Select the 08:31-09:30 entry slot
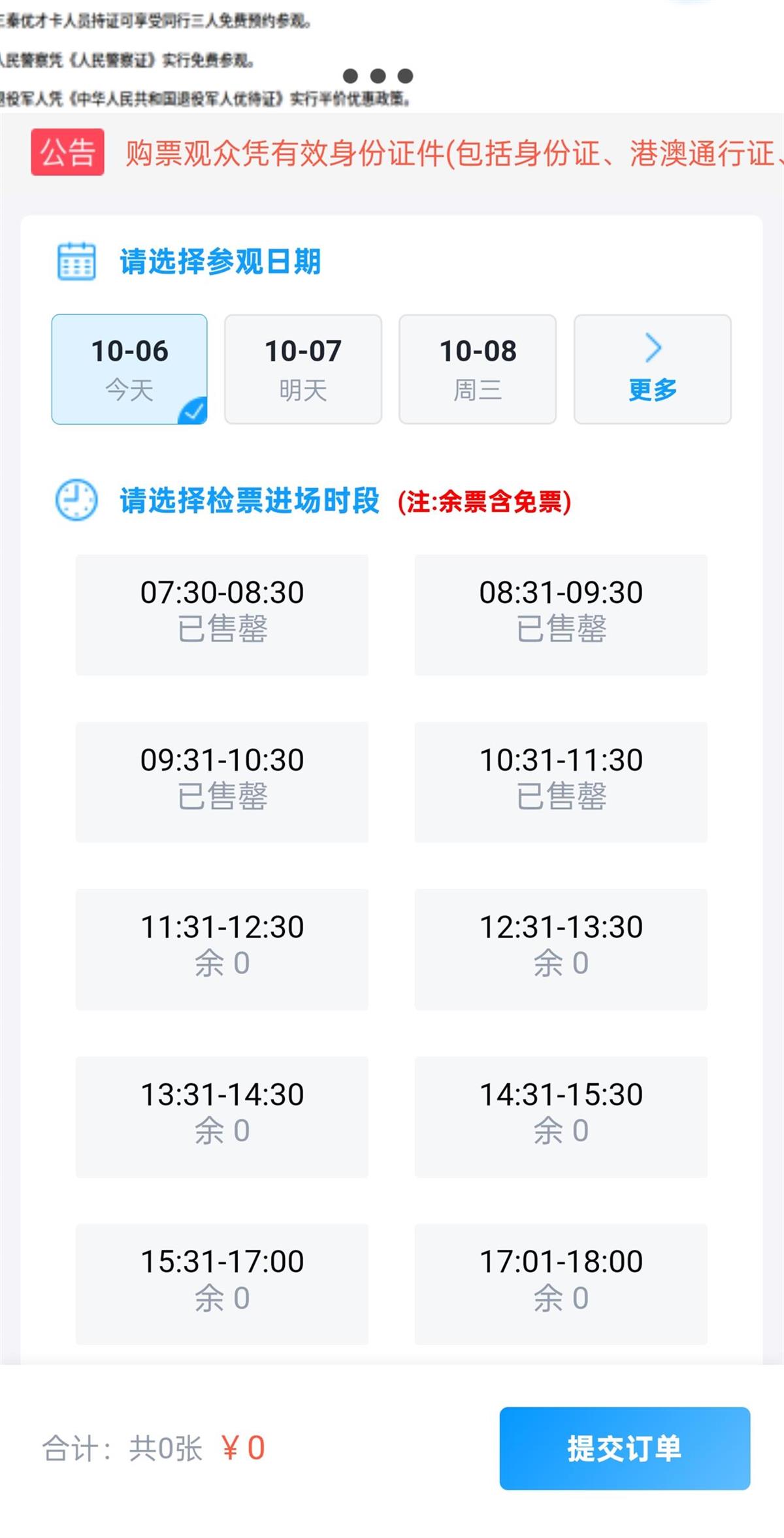The height and width of the screenshot is (1538, 784). coord(561,614)
